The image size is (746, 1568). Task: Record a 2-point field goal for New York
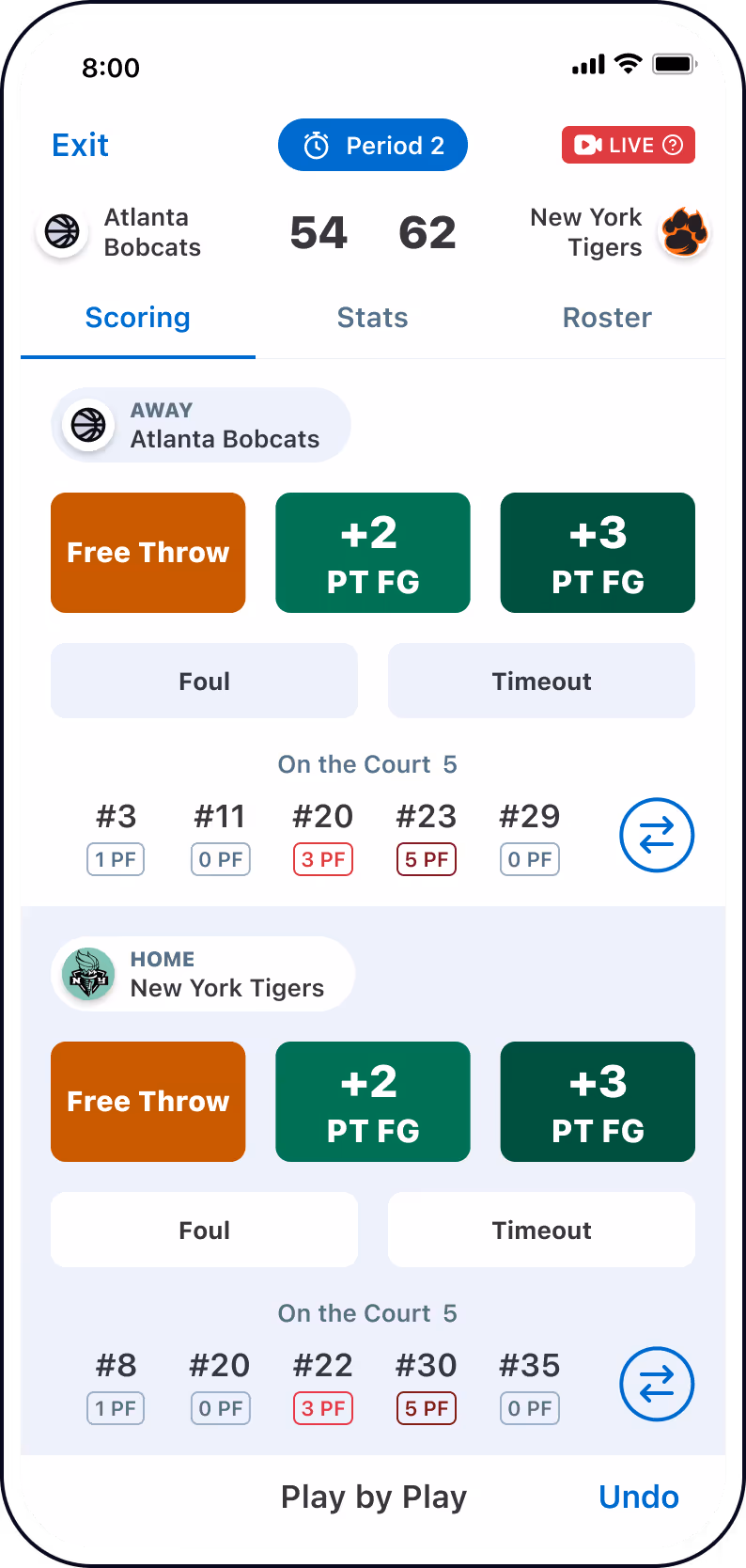point(372,1101)
